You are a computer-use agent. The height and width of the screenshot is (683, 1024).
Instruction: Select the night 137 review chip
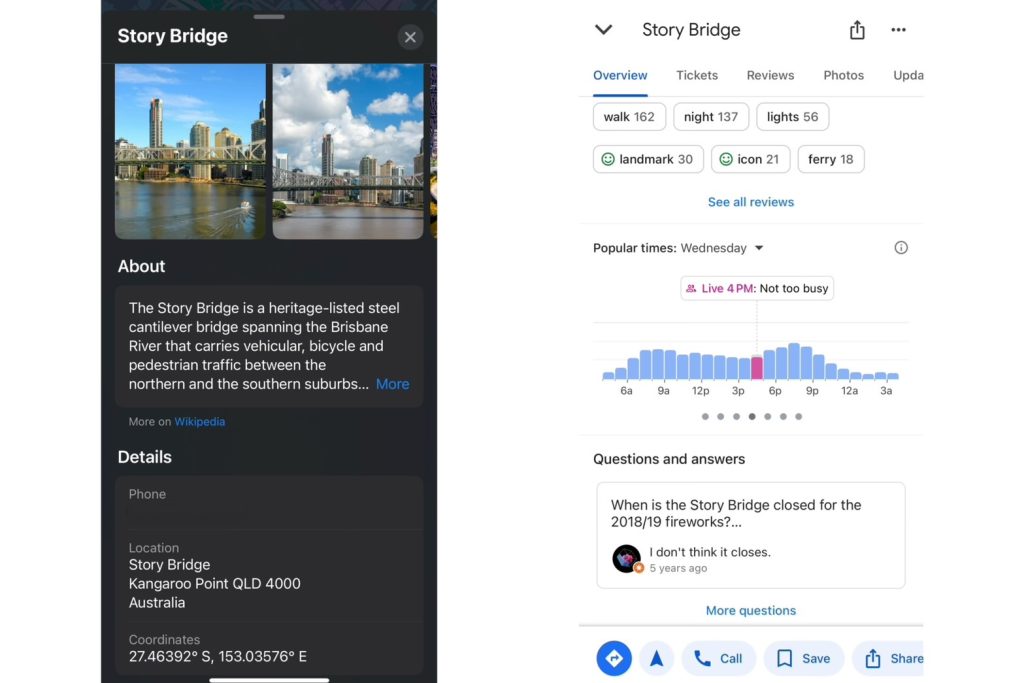click(x=711, y=117)
